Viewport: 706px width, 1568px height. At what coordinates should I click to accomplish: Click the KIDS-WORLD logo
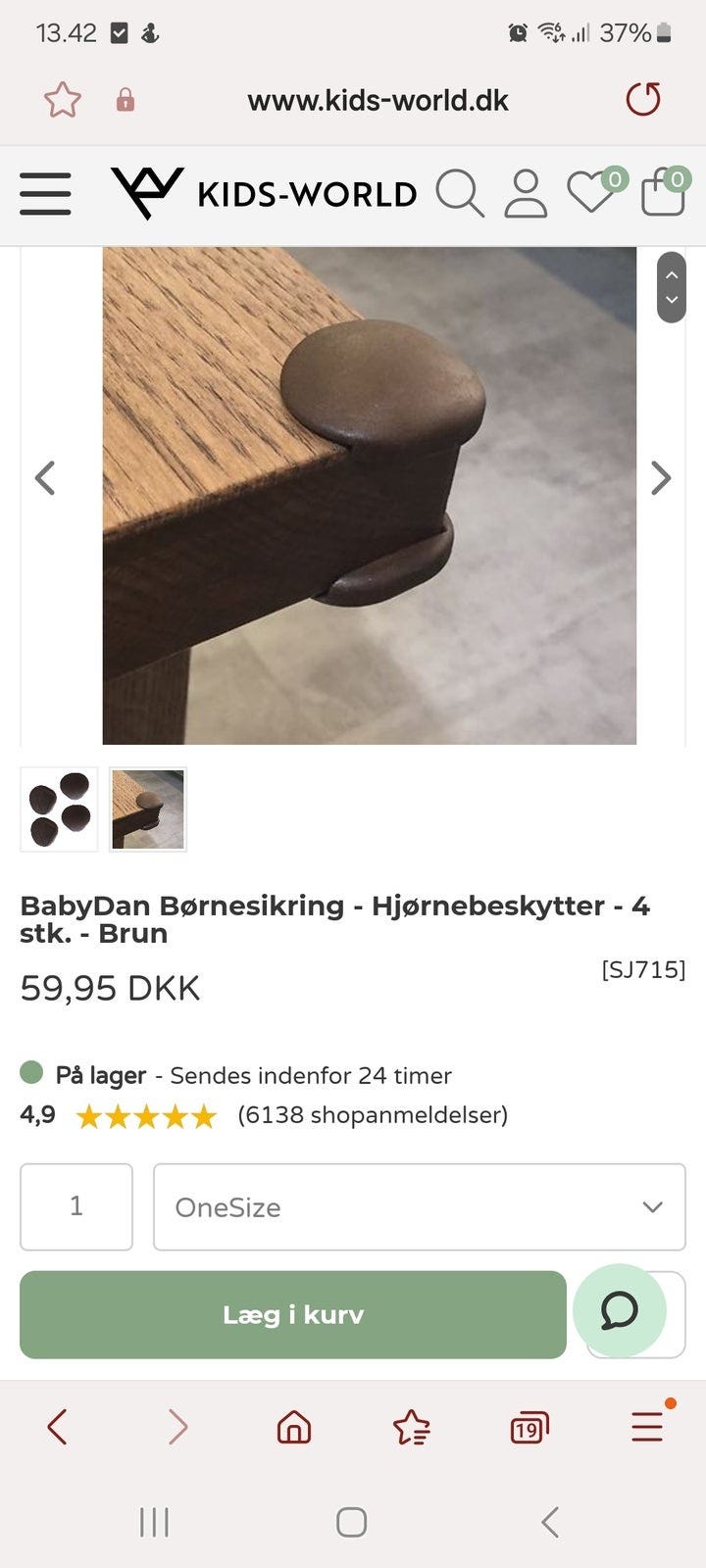[x=265, y=192]
